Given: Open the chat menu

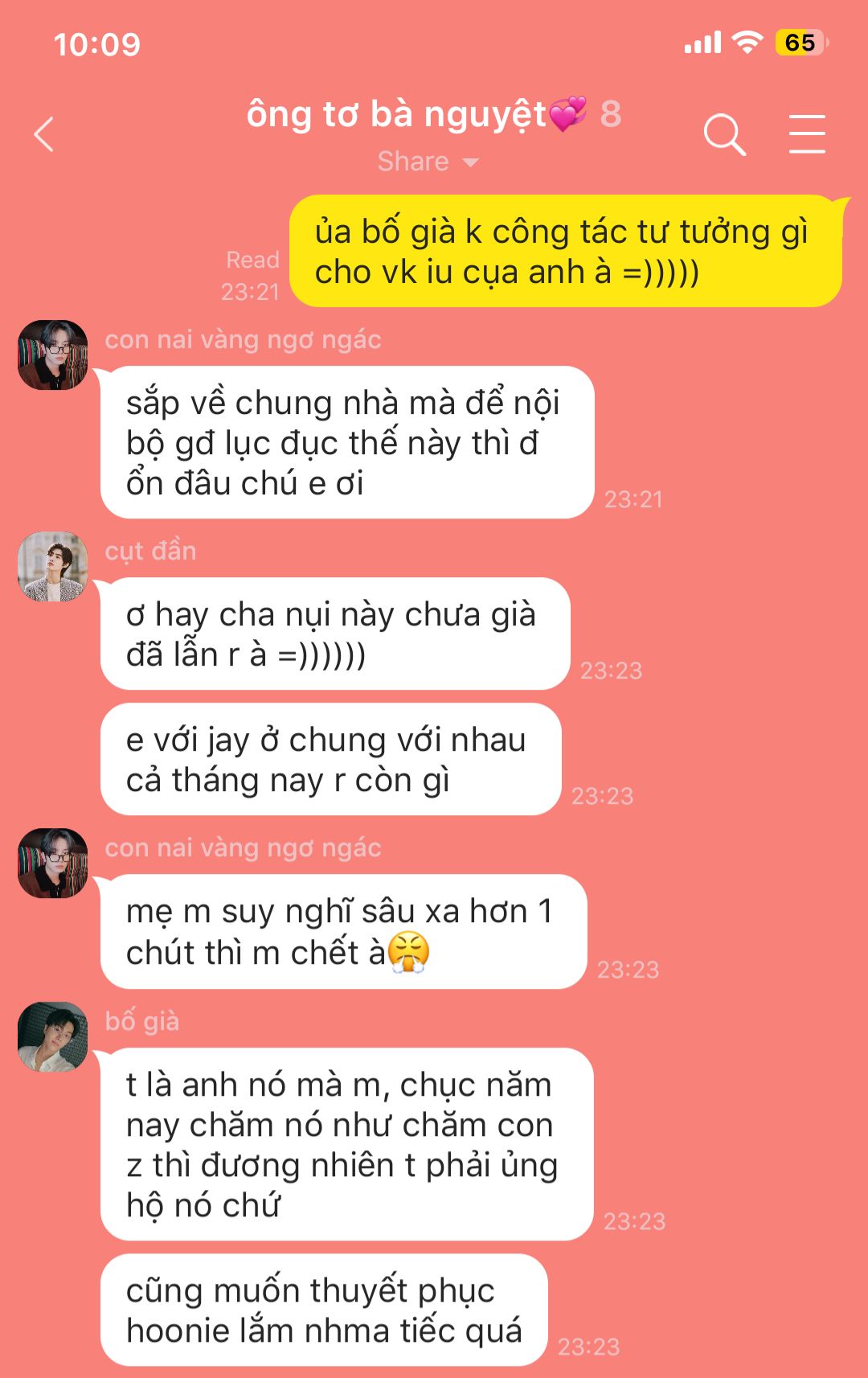Looking at the screenshot, I should [x=806, y=134].
